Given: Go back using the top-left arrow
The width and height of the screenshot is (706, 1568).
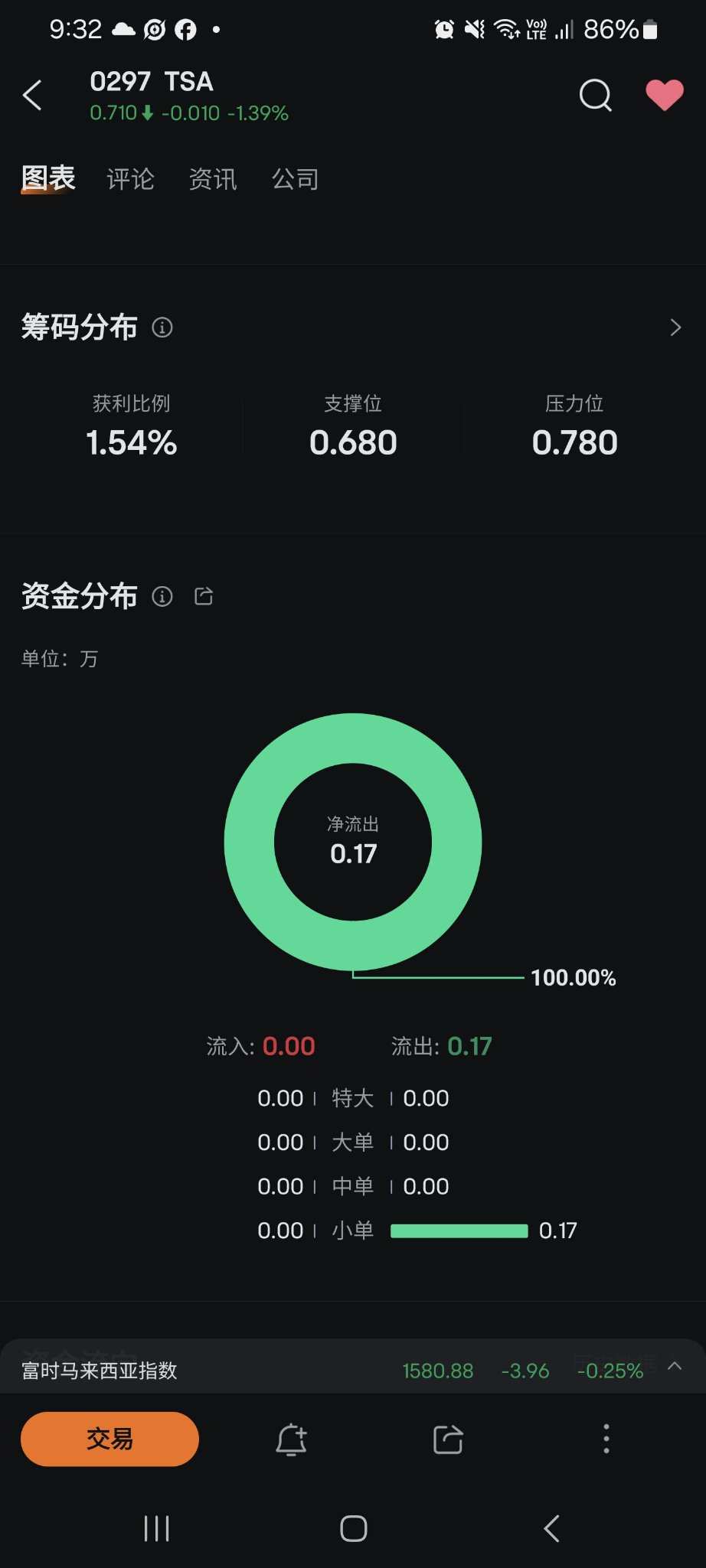Looking at the screenshot, I should point(32,96).
